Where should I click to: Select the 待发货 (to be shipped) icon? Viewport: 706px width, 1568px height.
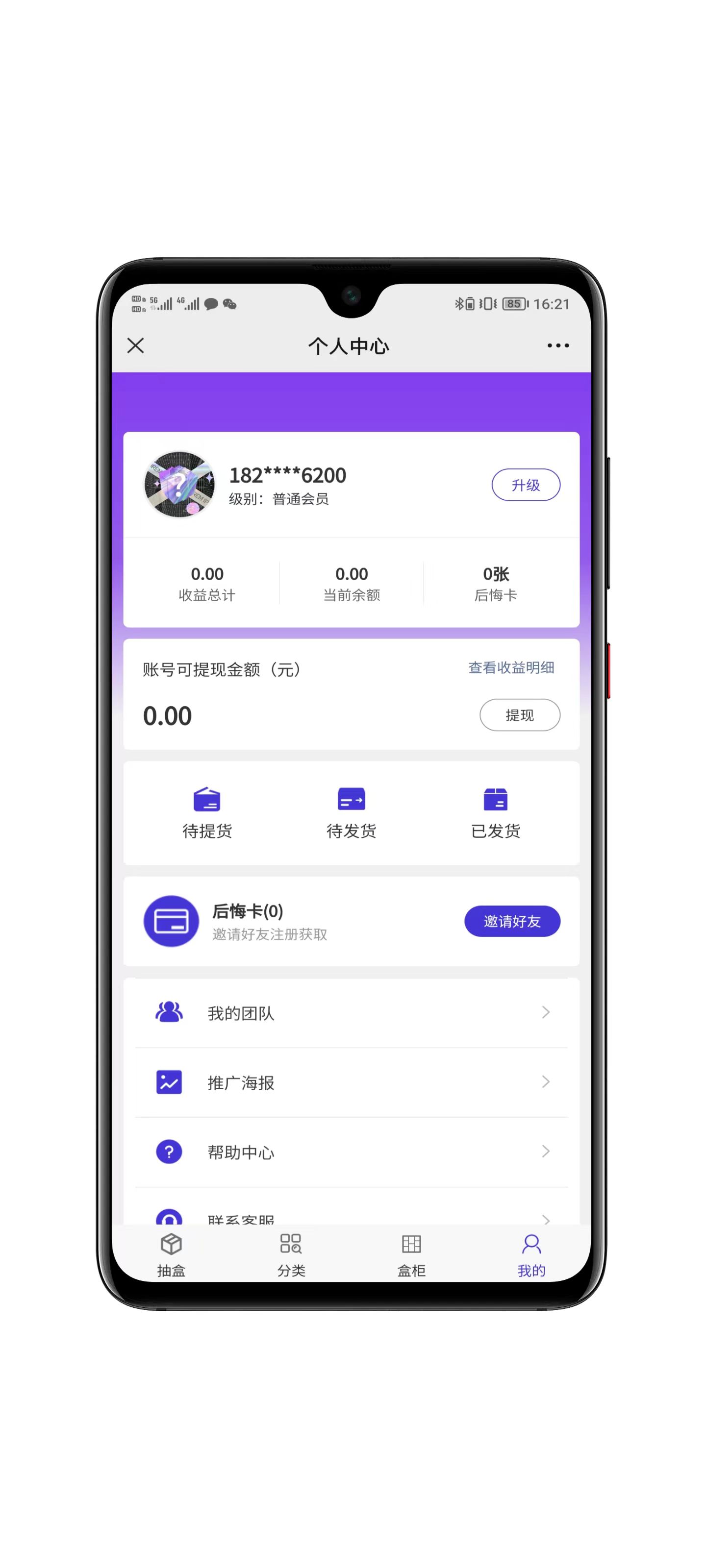point(352,799)
